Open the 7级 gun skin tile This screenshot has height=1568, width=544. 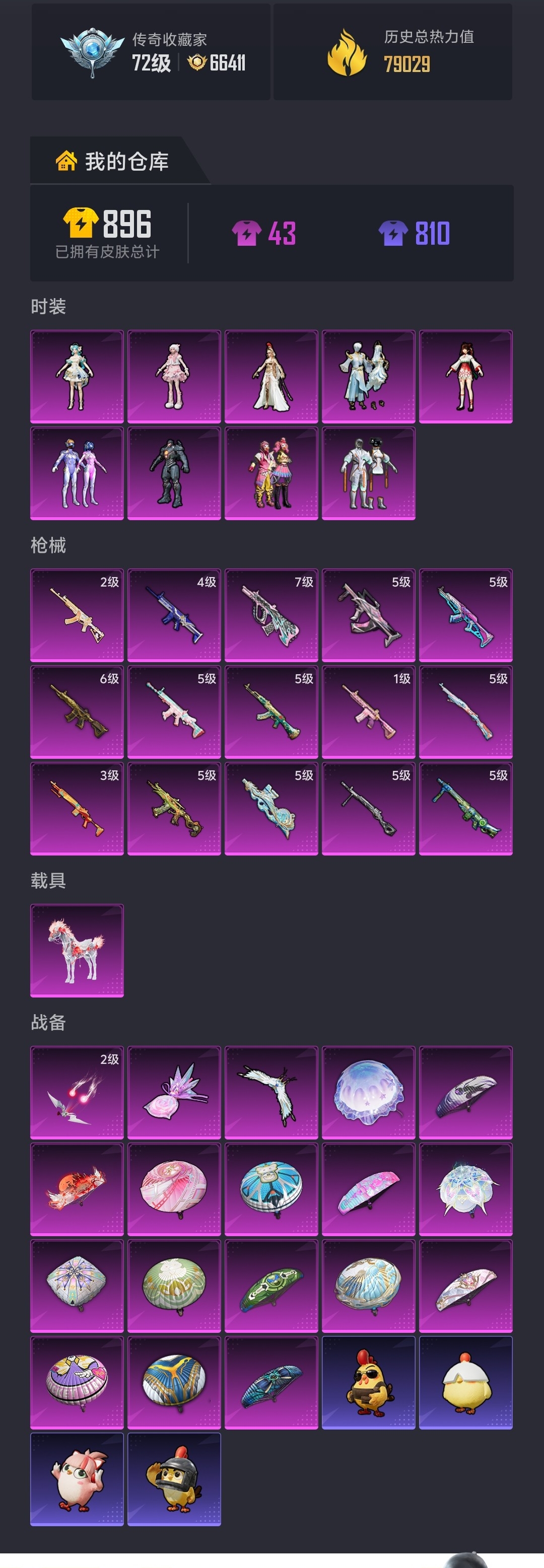pyautogui.click(x=271, y=615)
